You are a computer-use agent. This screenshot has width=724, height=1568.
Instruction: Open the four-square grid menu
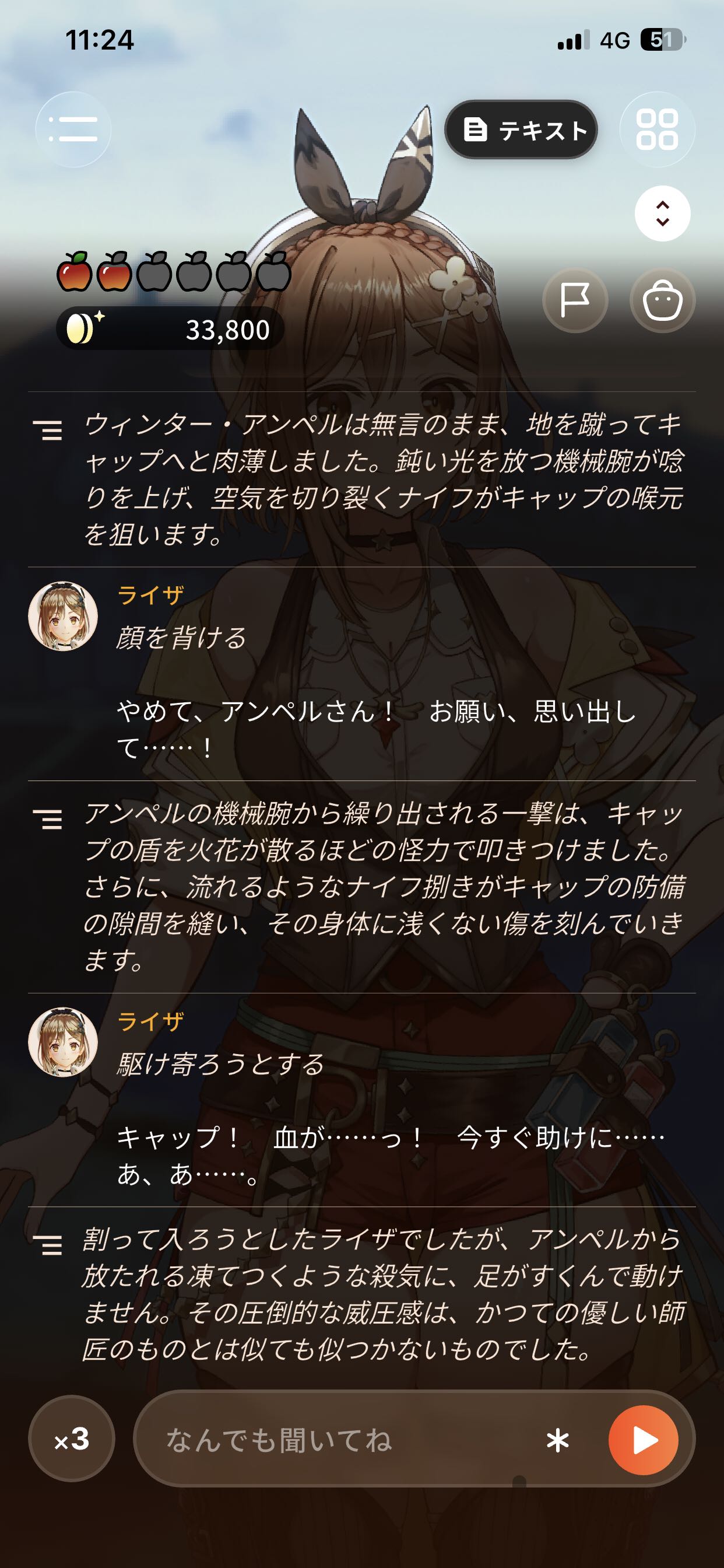657,129
